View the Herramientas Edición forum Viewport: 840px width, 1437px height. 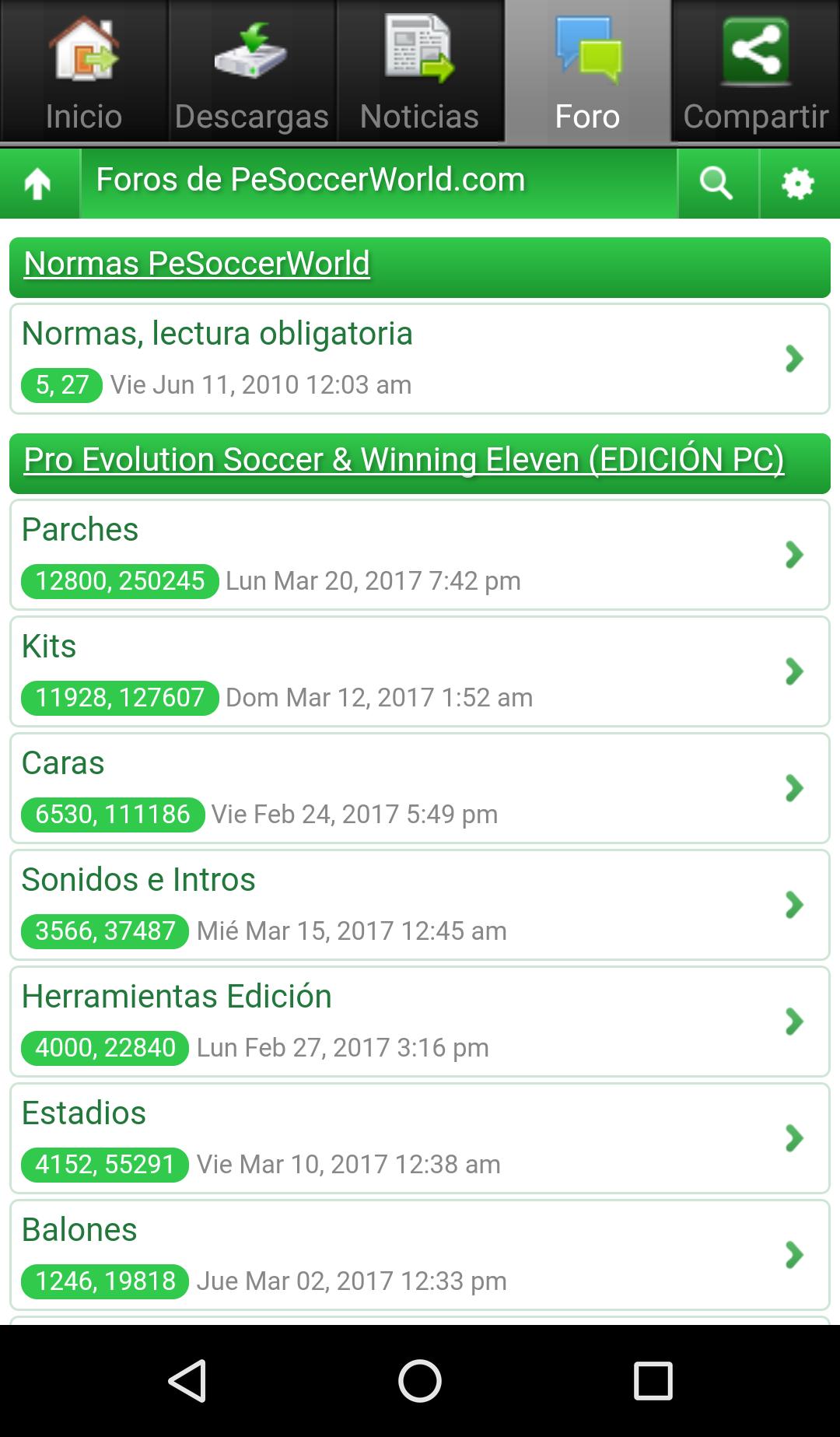[x=420, y=1022]
